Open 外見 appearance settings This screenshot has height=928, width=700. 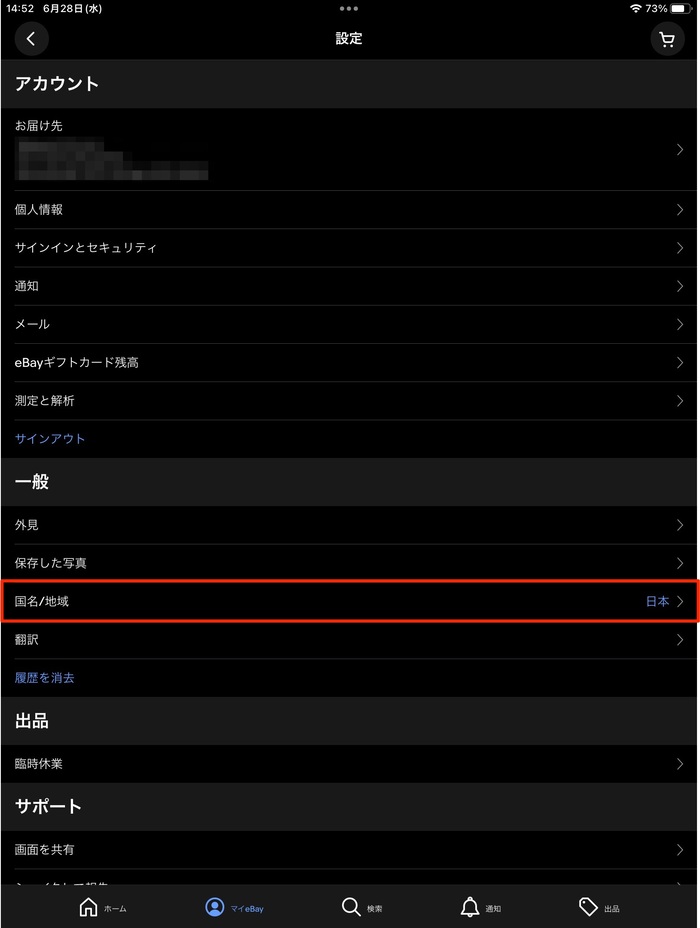pyautogui.click(x=349, y=525)
